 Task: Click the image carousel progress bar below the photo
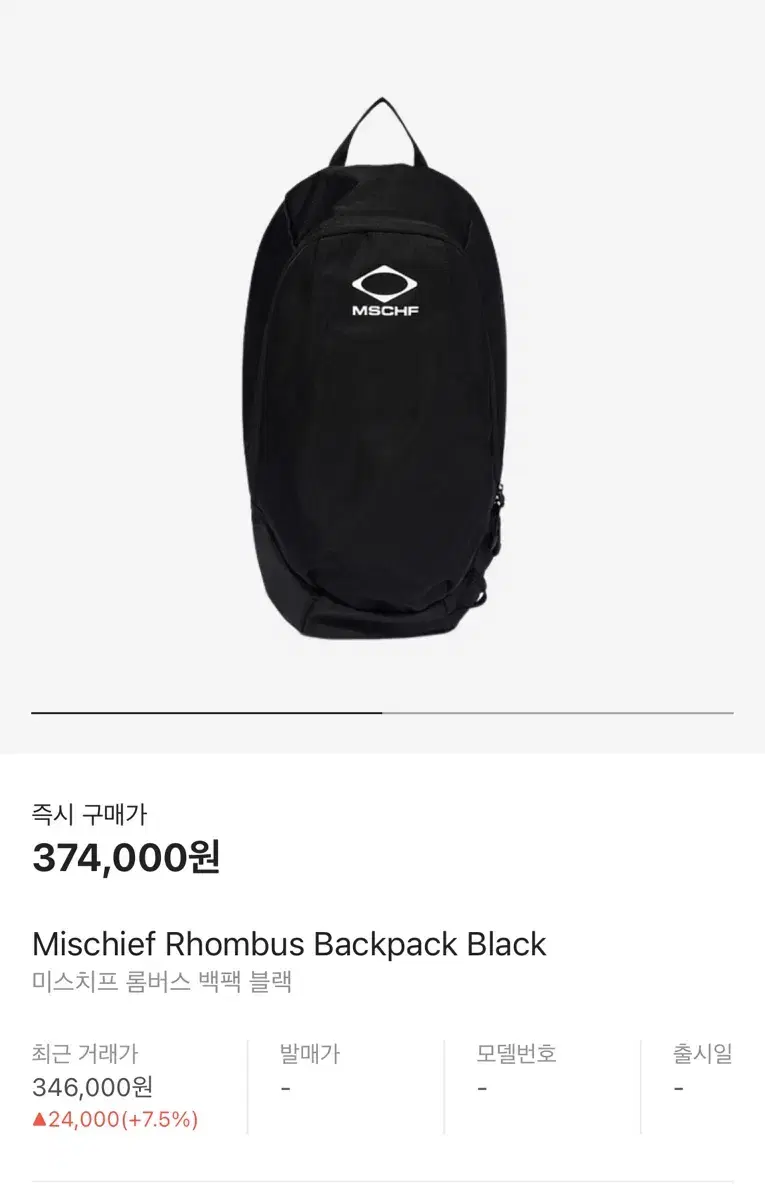coord(382,712)
